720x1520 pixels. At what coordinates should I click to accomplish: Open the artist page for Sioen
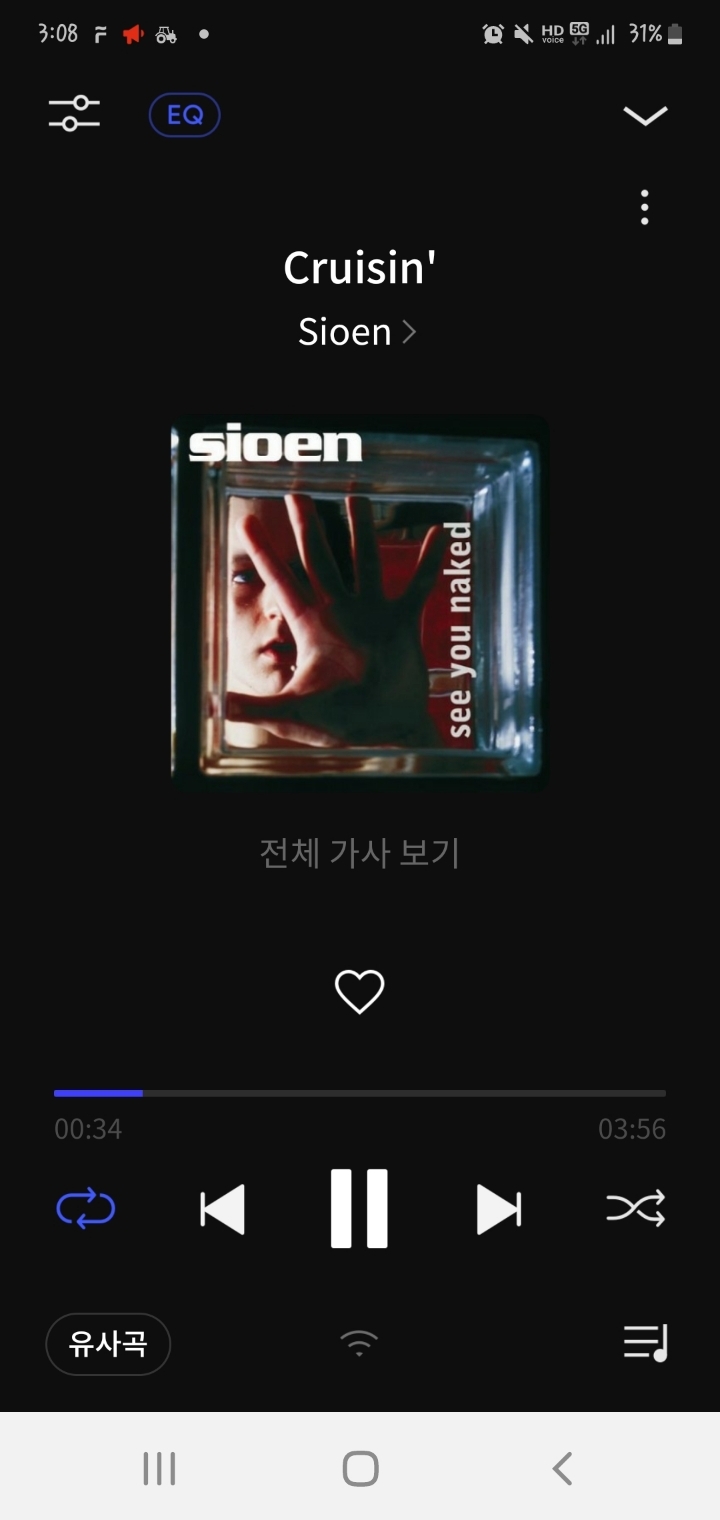click(x=357, y=332)
